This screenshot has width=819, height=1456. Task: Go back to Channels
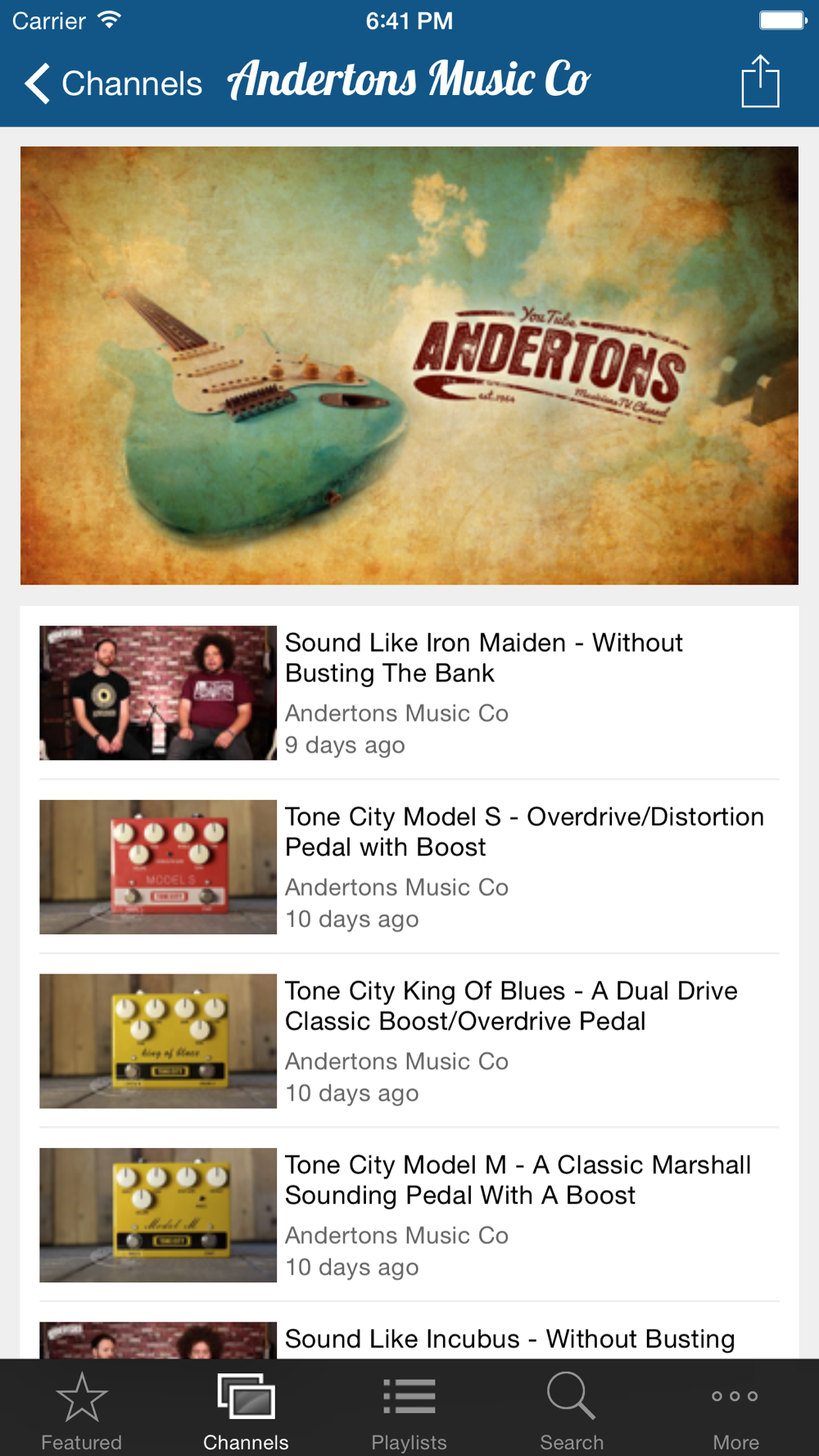(113, 84)
